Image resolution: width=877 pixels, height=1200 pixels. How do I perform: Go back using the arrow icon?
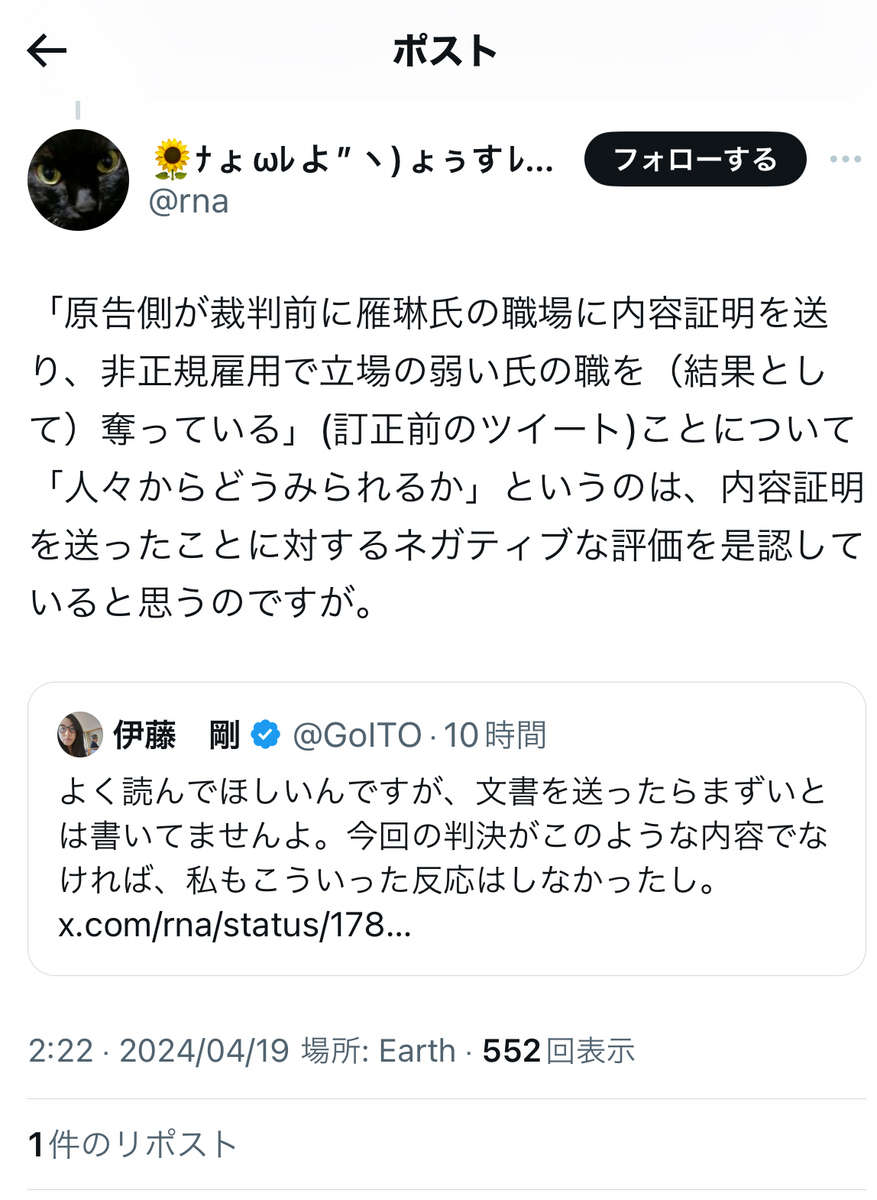(x=46, y=52)
